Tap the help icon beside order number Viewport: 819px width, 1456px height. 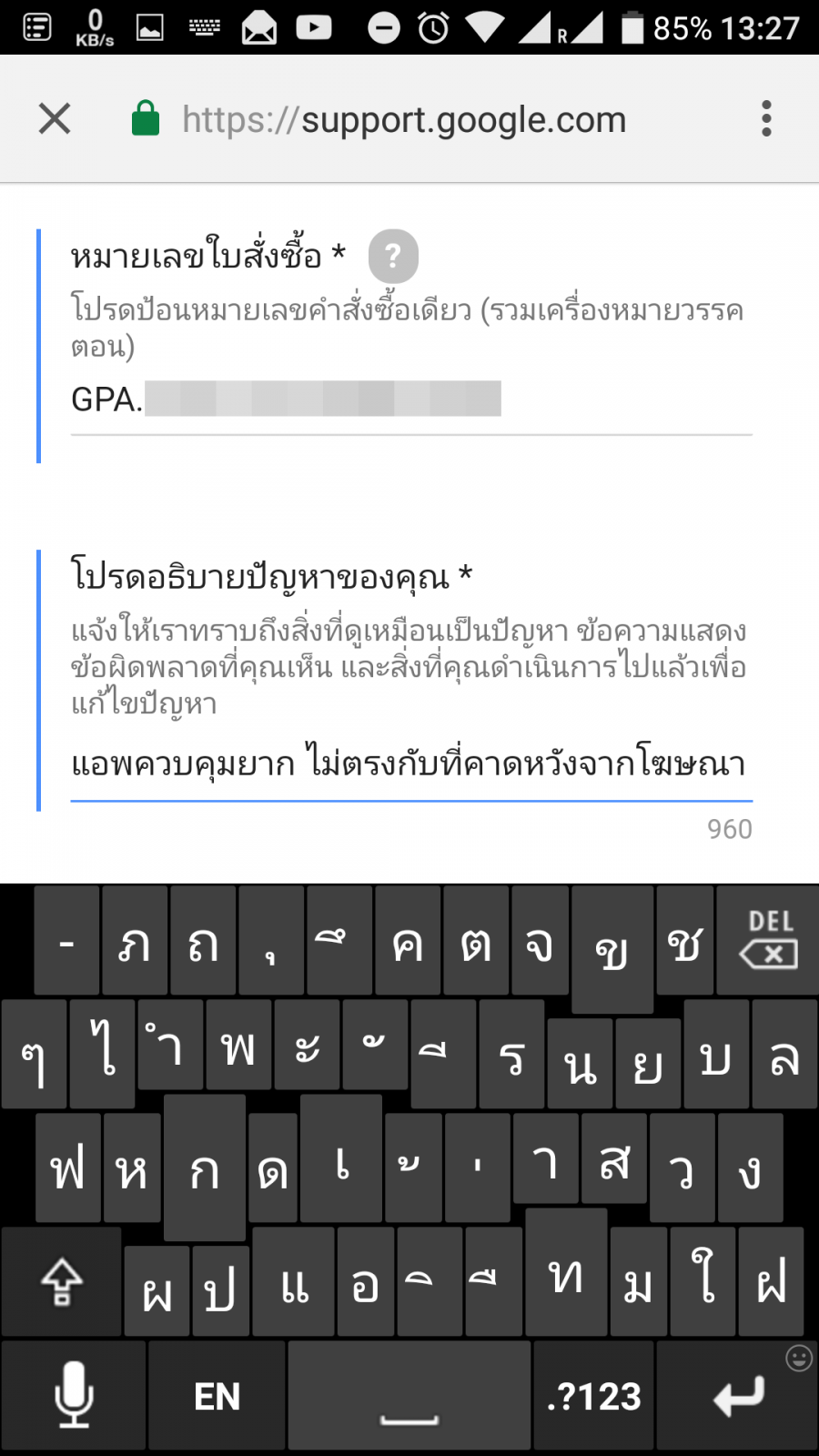pyautogui.click(x=393, y=257)
